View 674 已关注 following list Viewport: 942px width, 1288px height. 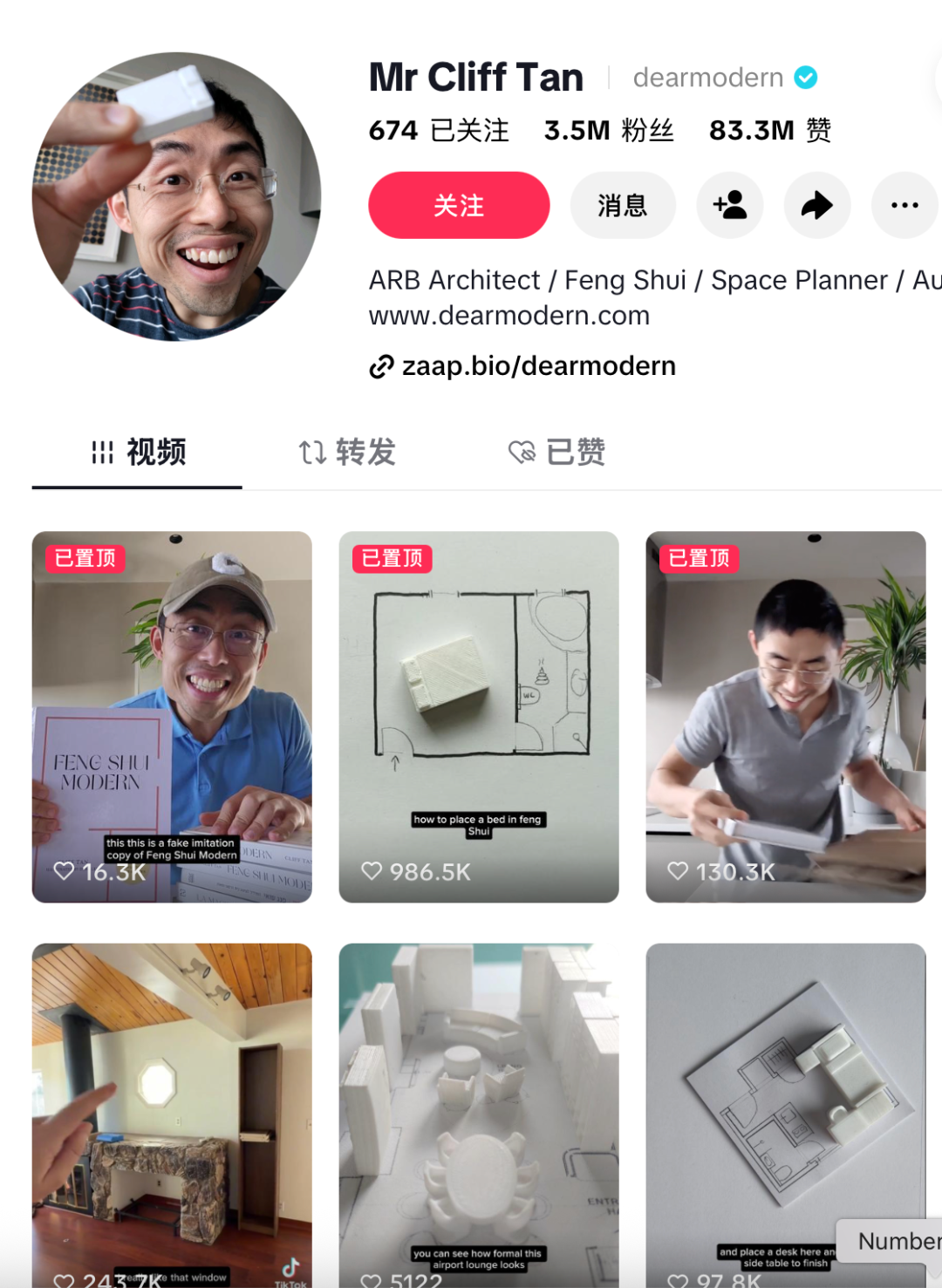point(439,131)
